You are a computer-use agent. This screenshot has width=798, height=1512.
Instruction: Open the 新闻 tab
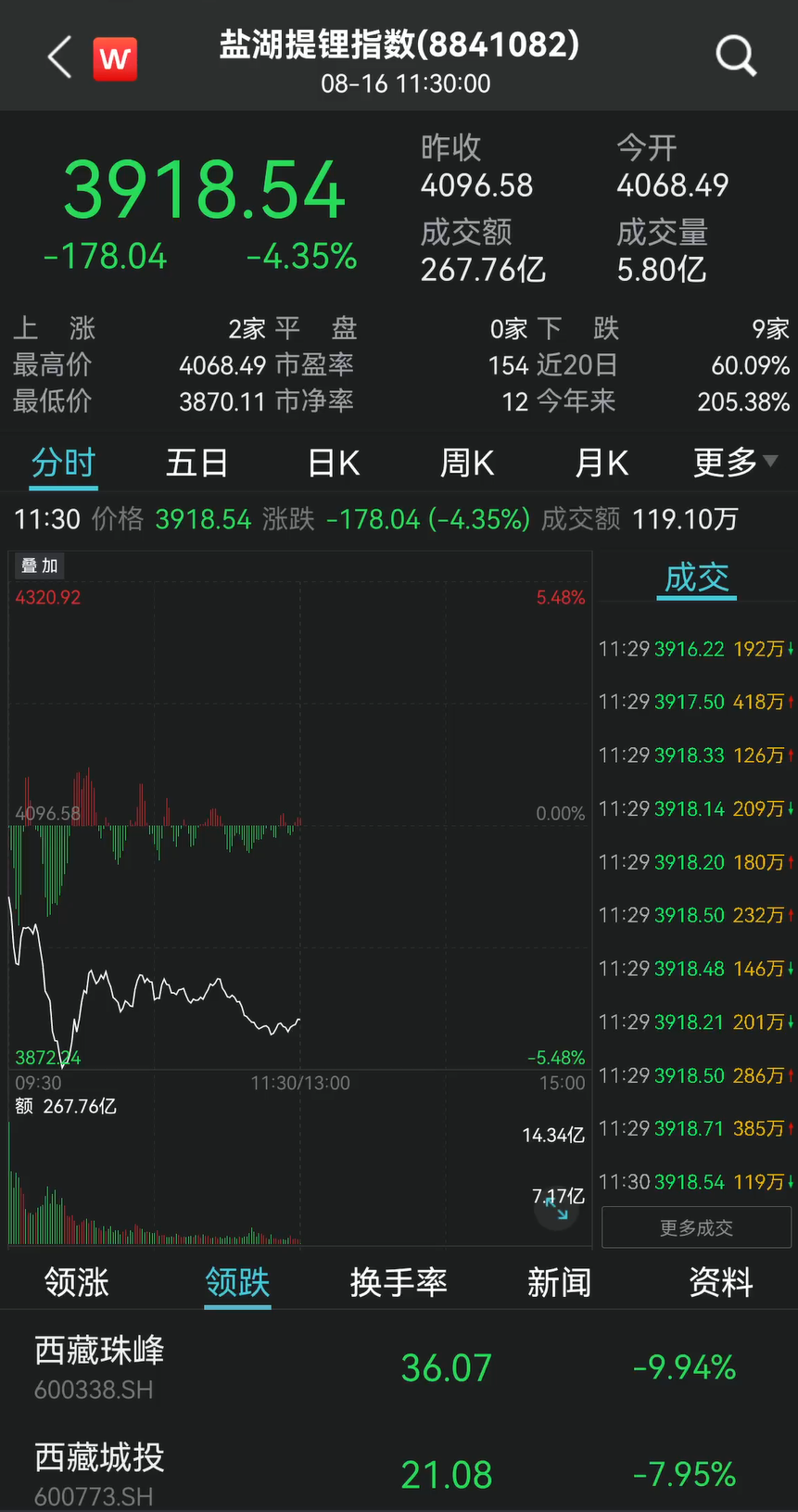click(x=559, y=1283)
